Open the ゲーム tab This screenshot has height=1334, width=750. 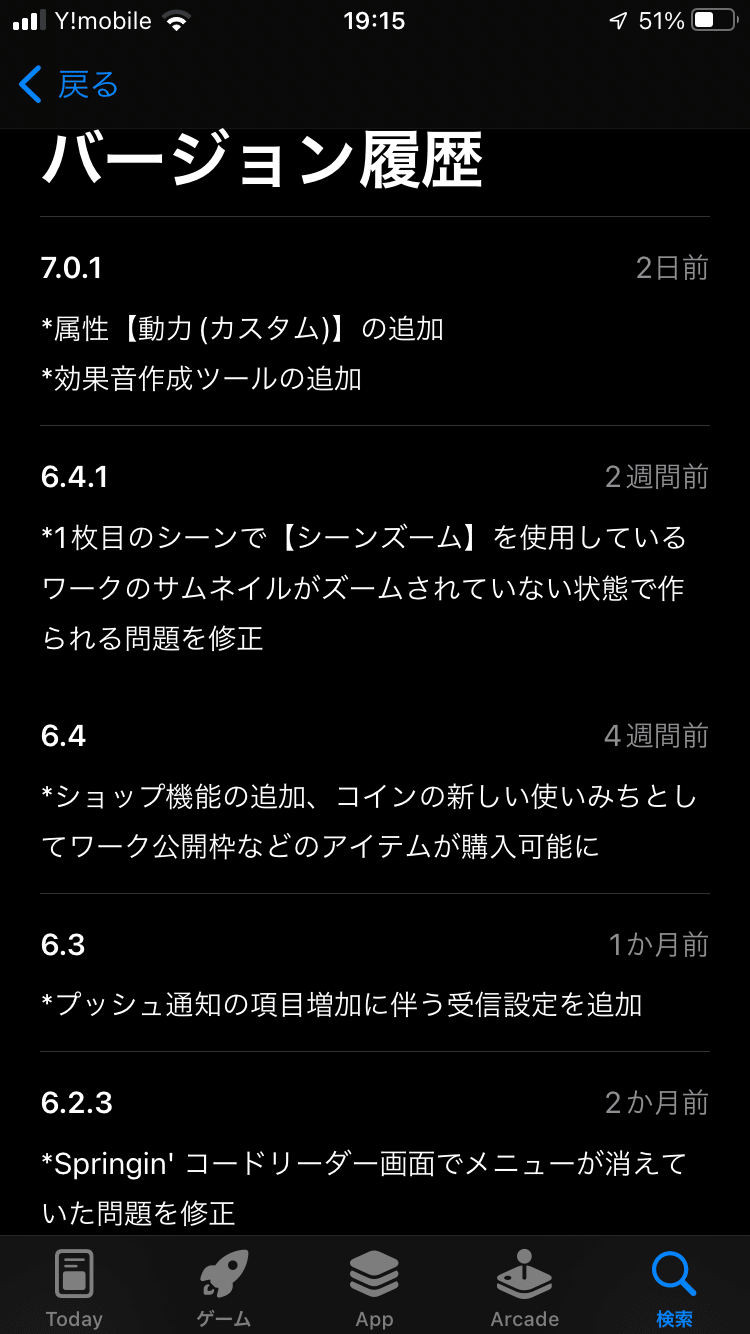click(224, 1288)
